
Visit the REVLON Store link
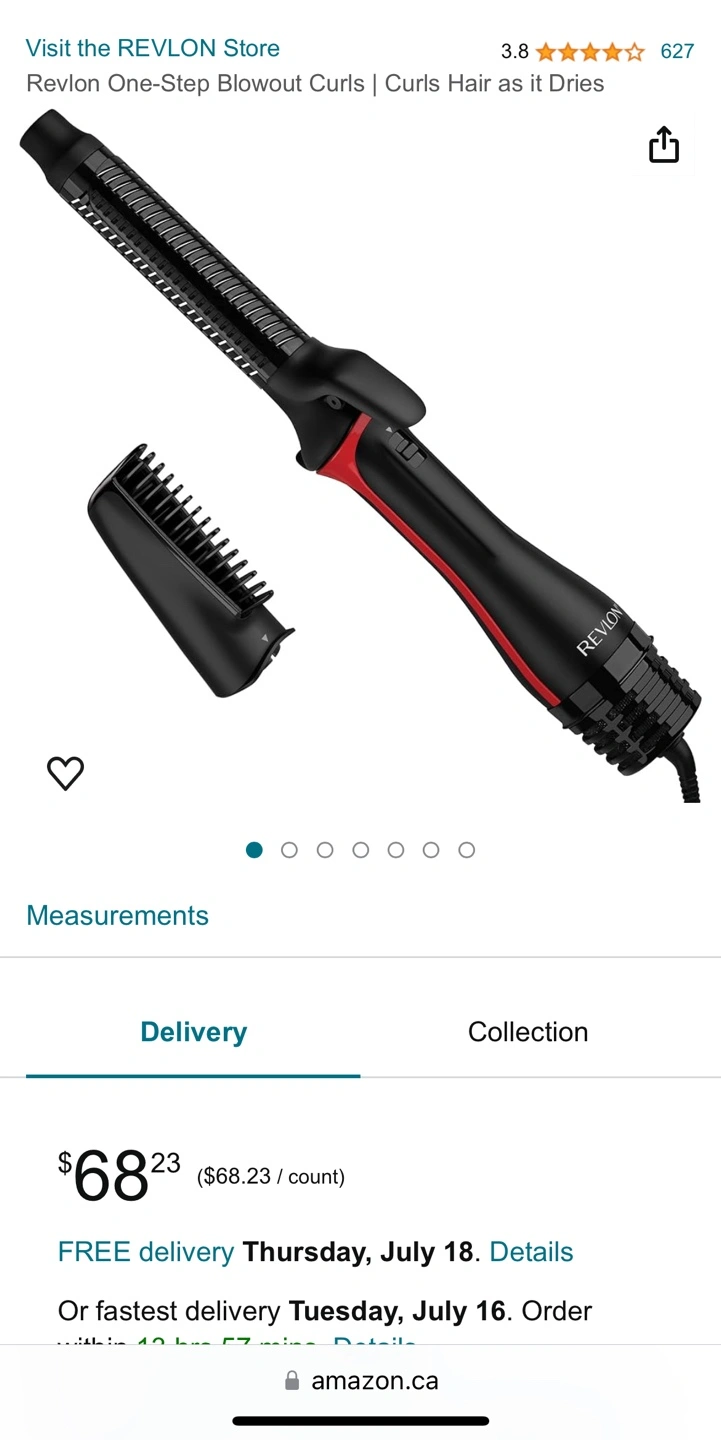(x=152, y=48)
